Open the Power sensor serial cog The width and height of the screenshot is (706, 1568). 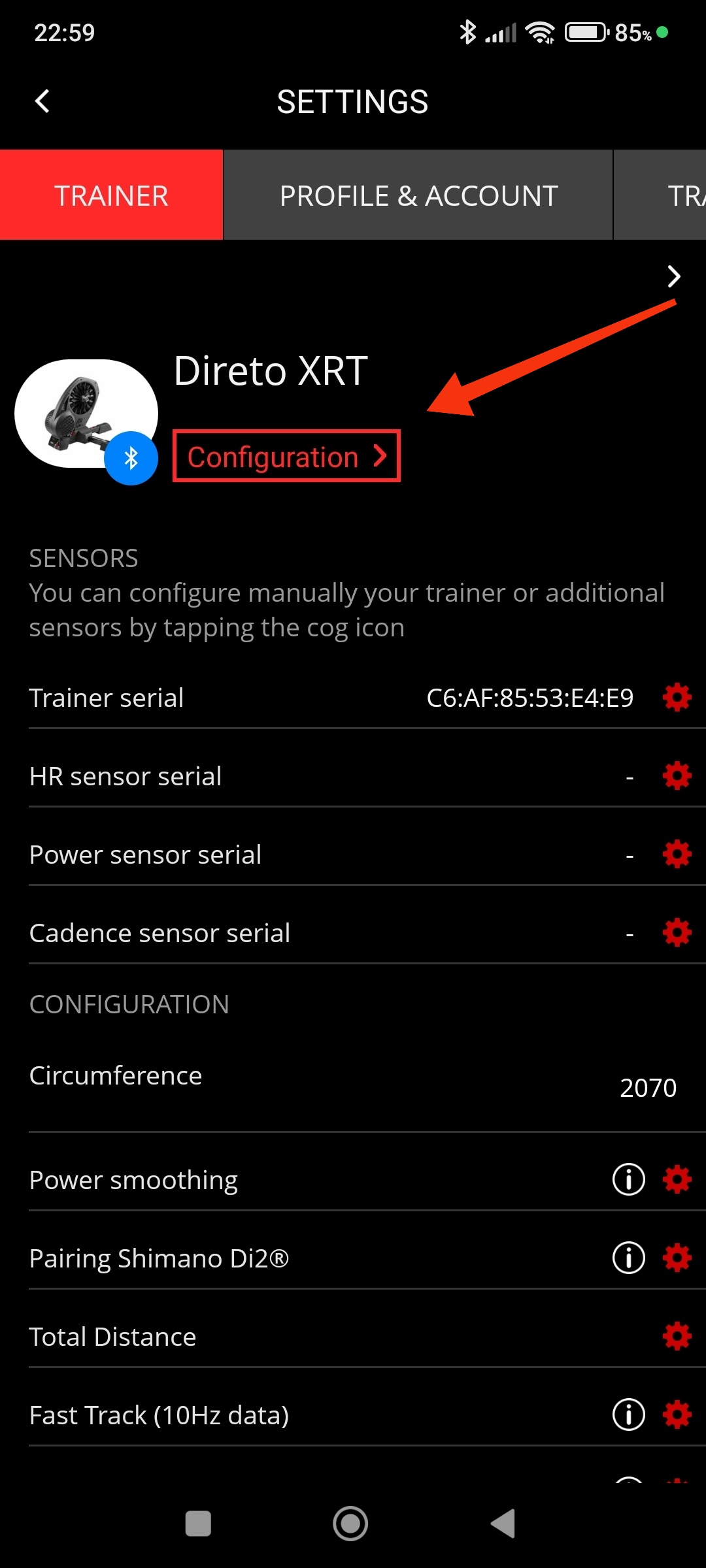pos(677,855)
